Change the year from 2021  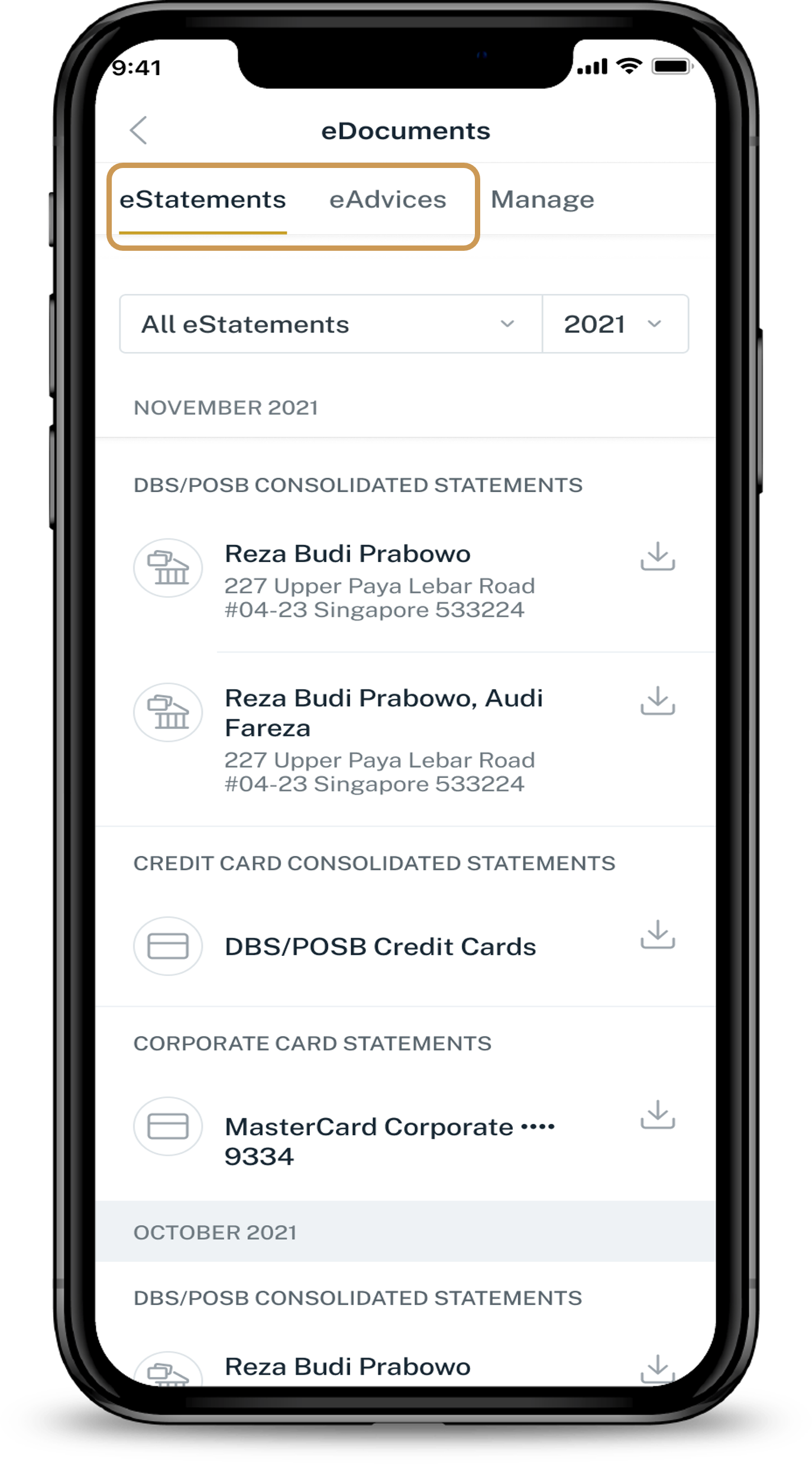(x=614, y=324)
